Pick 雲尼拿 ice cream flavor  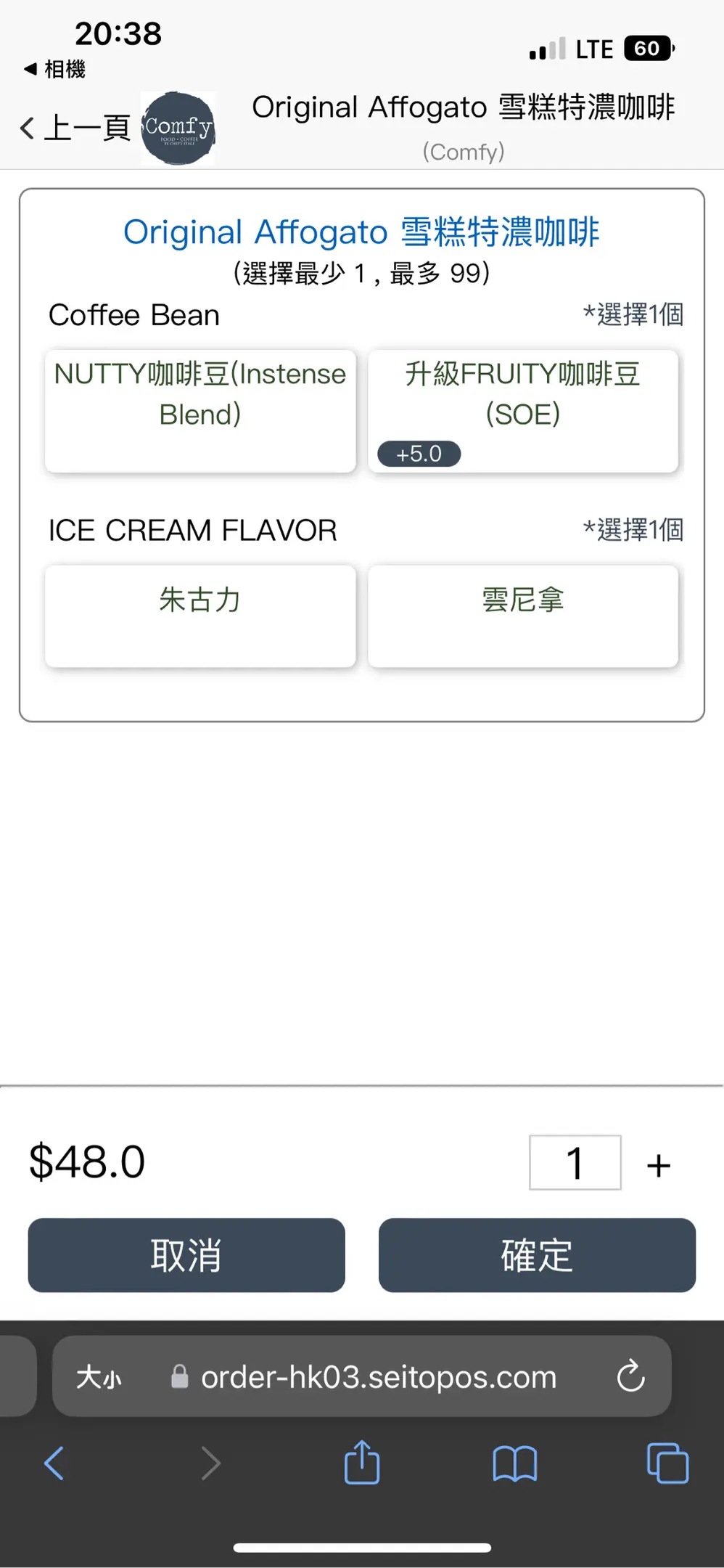point(523,616)
